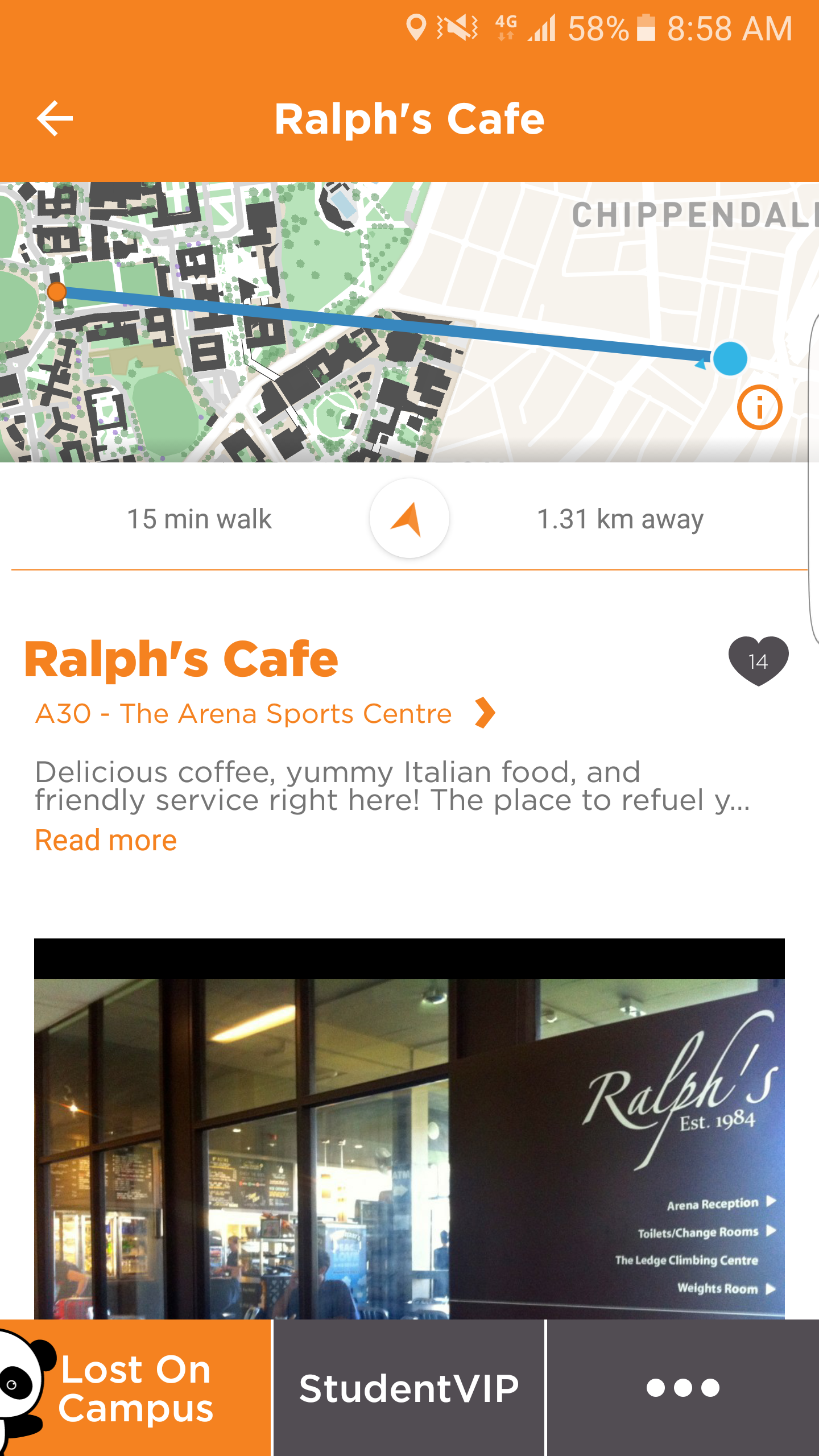
Task: Open the map info icon
Action: [x=759, y=407]
